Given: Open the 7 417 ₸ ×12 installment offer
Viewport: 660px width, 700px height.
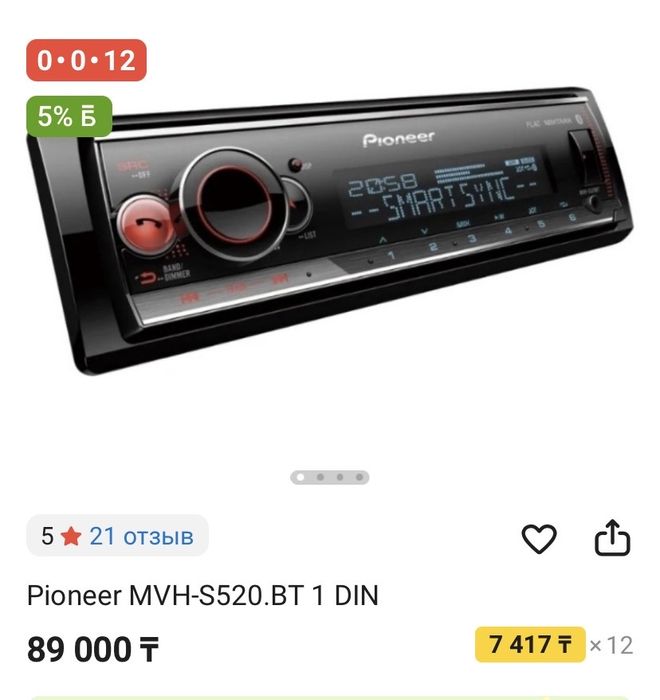Looking at the screenshot, I should pos(555,645).
